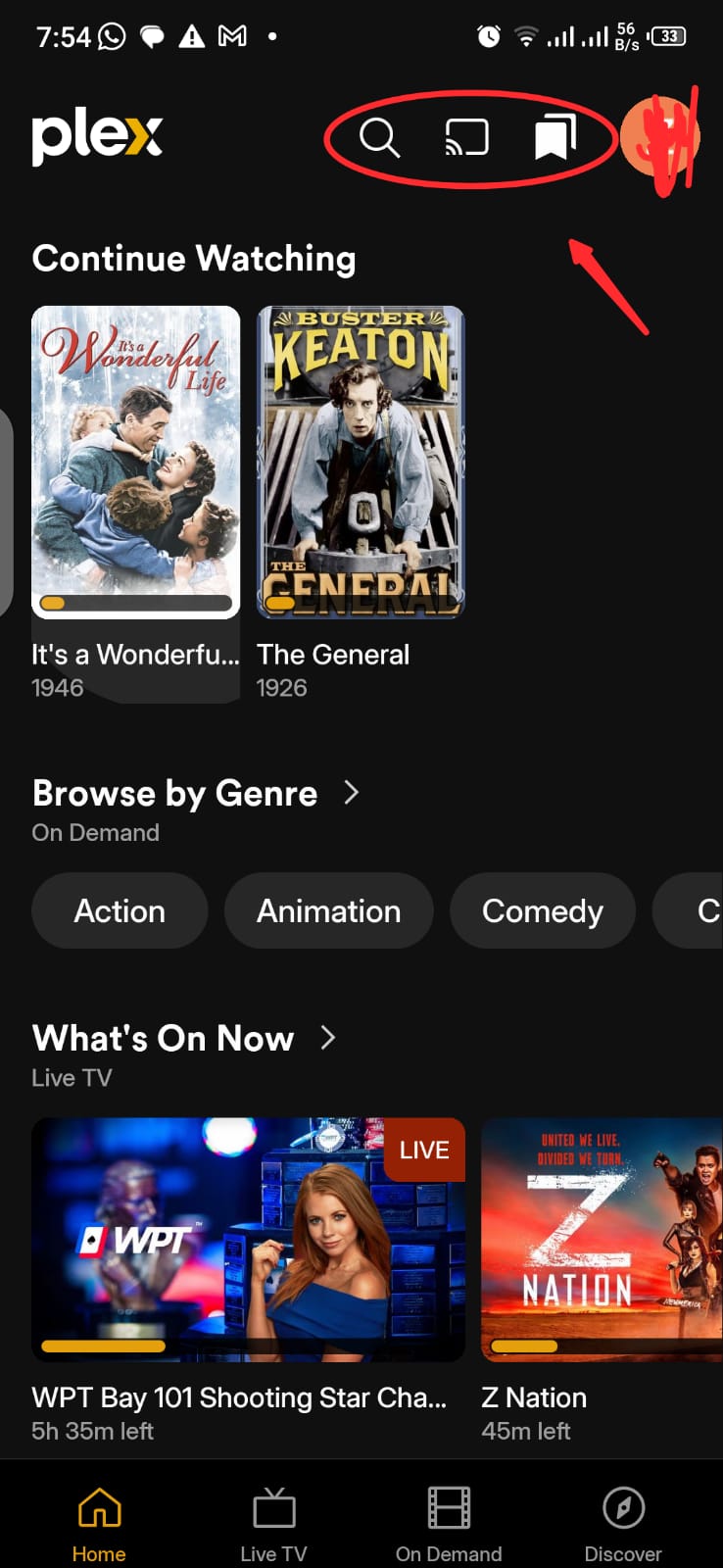Select the Animation genre chip
The height and width of the screenshot is (1568, 723).
coord(328,910)
